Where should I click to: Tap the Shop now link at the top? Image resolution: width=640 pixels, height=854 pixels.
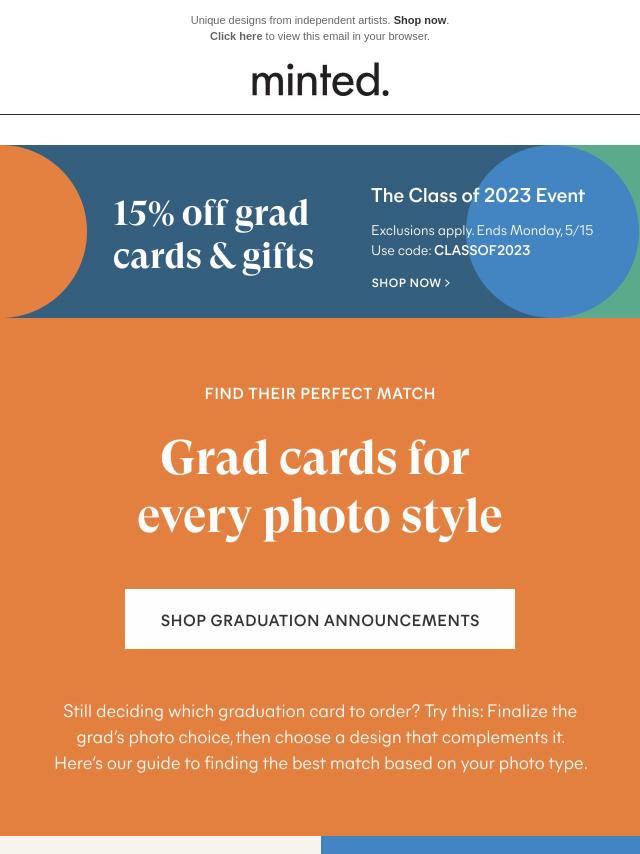pos(420,20)
